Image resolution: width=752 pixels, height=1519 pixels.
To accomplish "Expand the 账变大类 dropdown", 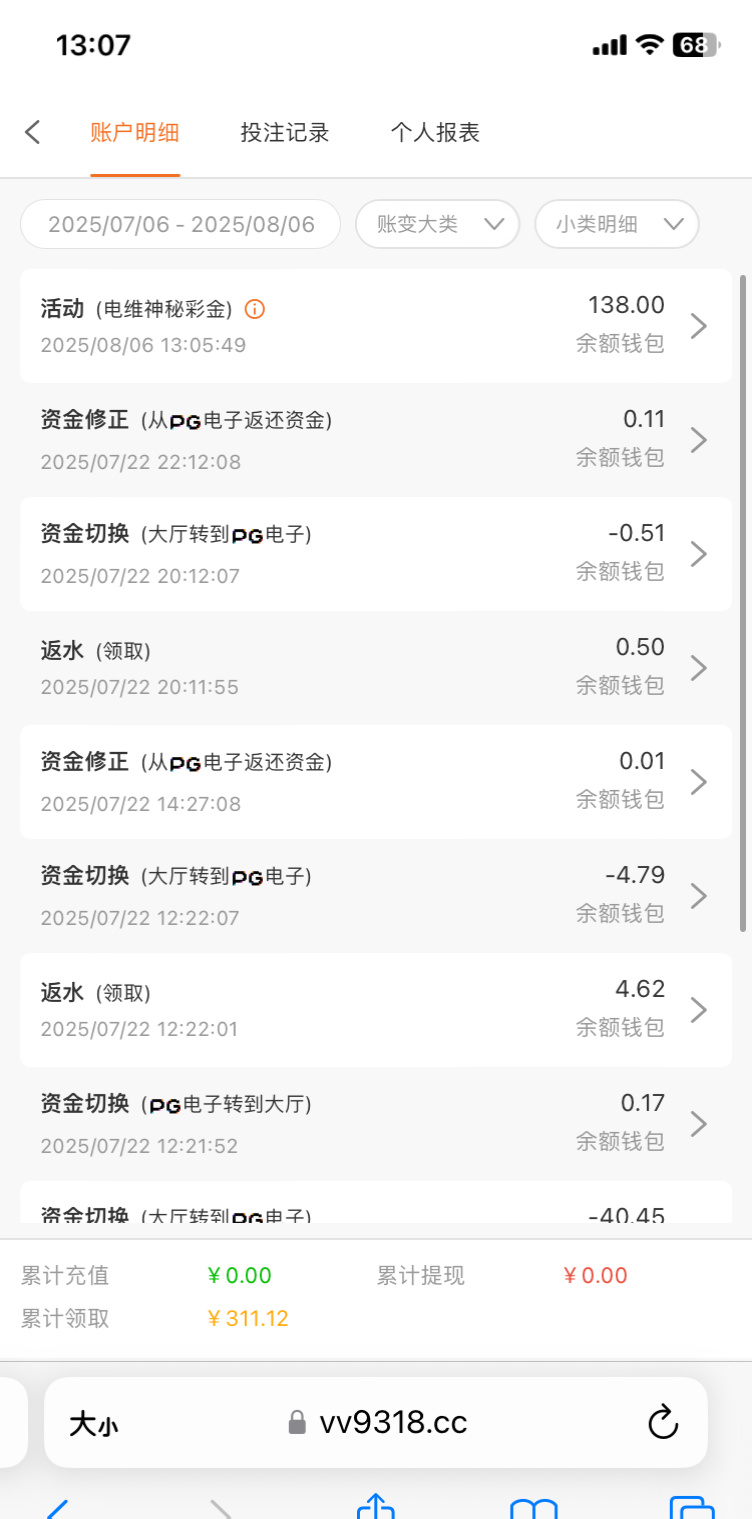I will coord(437,224).
